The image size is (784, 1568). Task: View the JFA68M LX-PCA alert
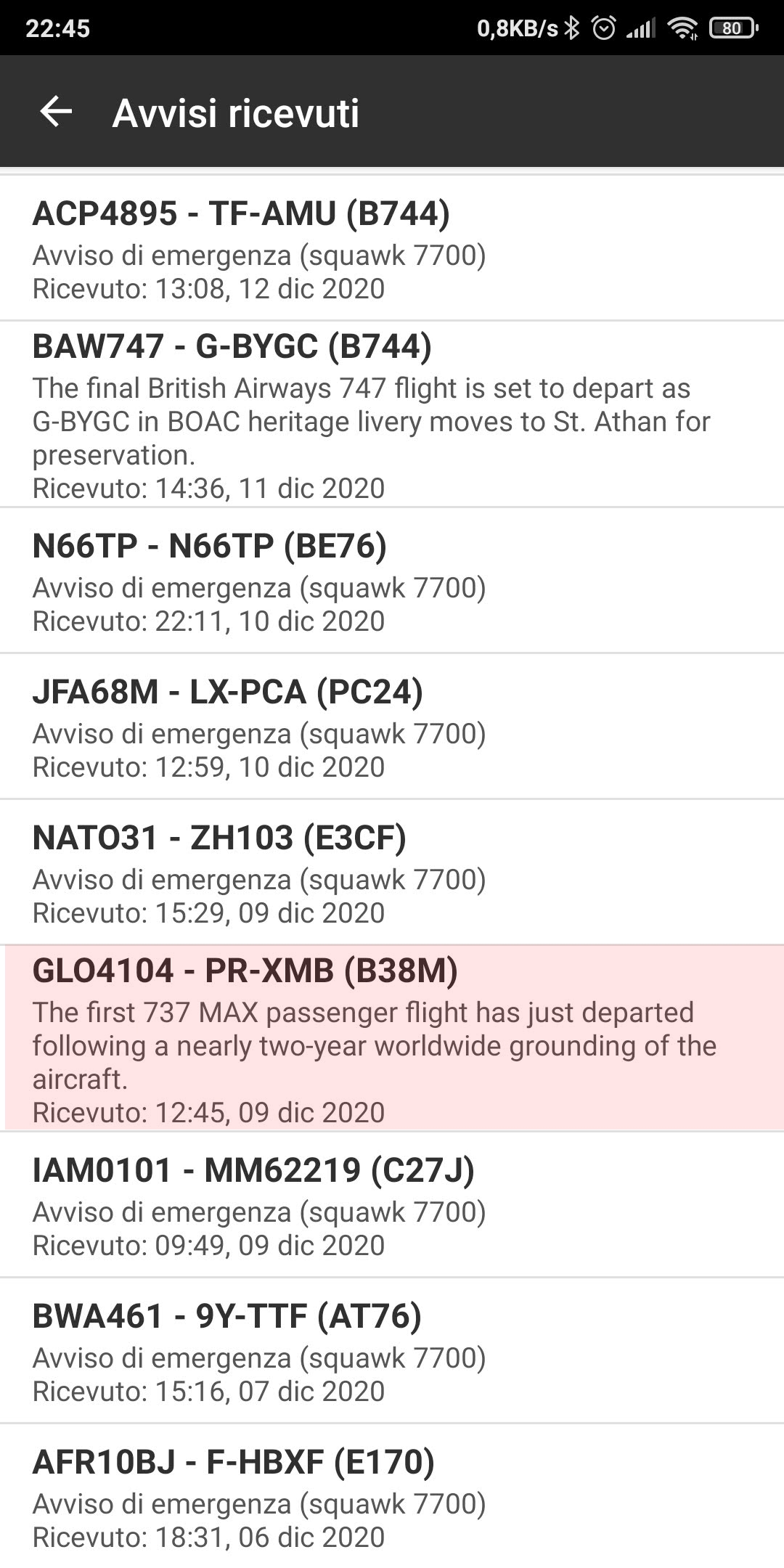[392, 727]
